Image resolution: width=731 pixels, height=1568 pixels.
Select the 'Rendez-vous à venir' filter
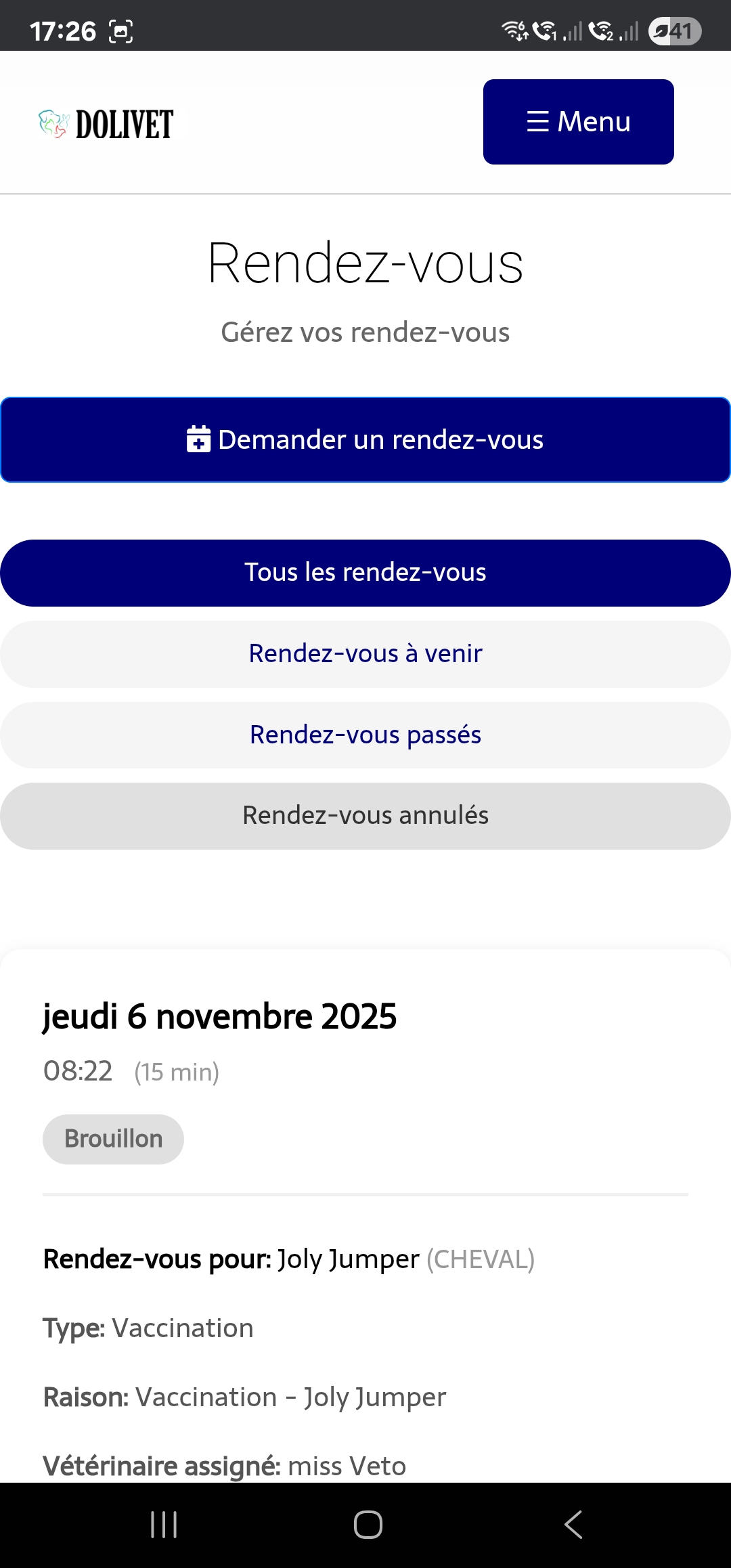(x=365, y=653)
